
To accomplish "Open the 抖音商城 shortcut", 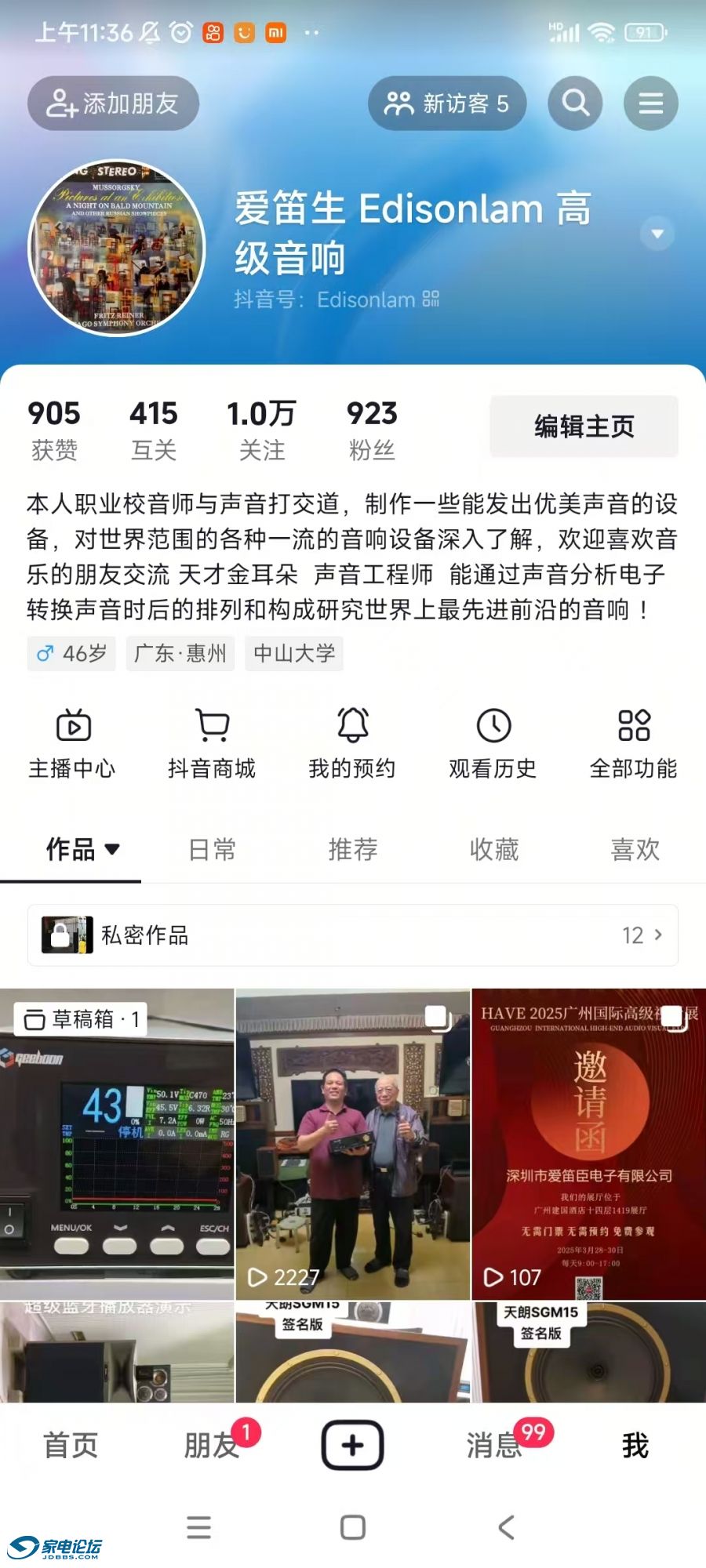I will click(212, 743).
